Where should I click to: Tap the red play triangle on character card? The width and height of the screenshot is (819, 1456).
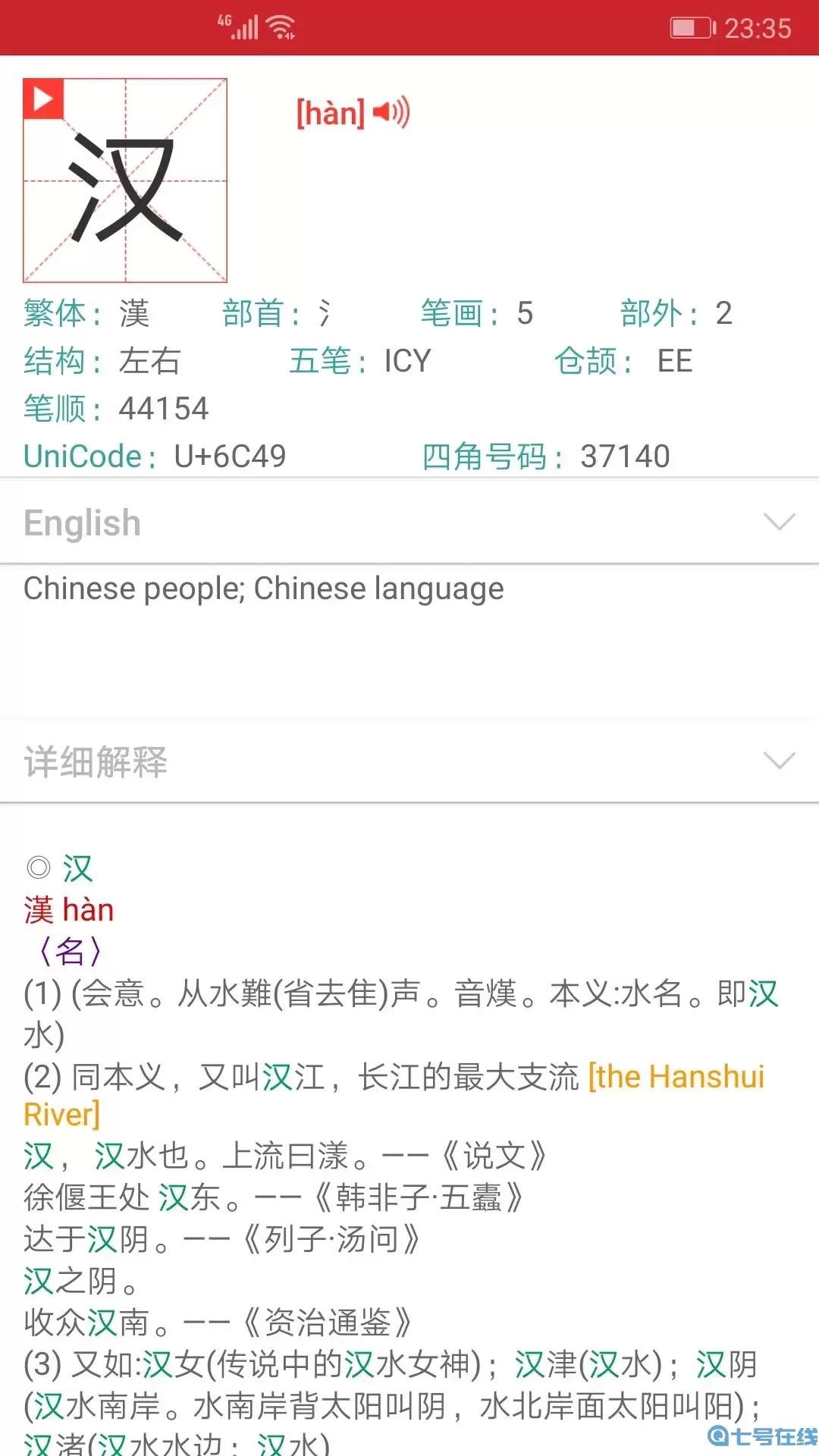[43, 97]
